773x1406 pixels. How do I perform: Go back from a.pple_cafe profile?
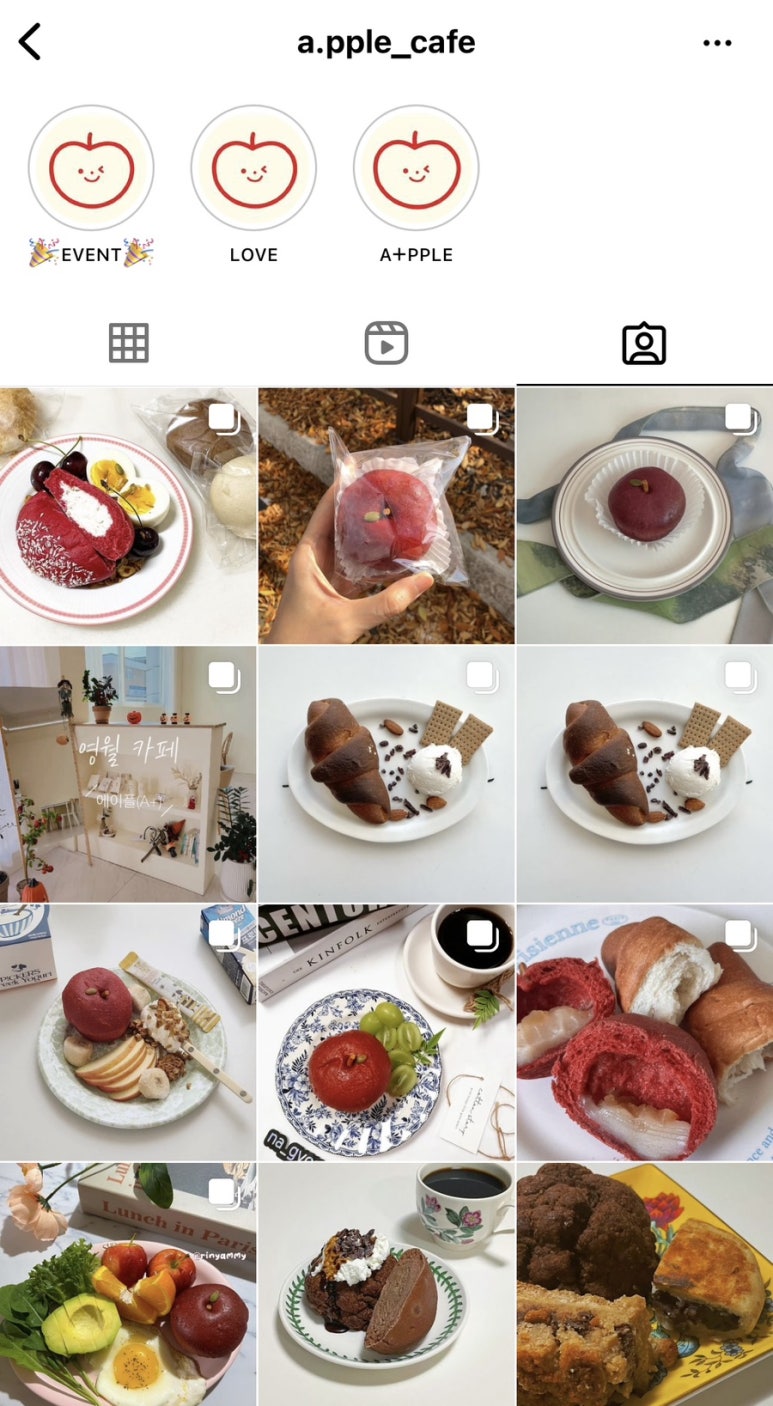click(30, 43)
